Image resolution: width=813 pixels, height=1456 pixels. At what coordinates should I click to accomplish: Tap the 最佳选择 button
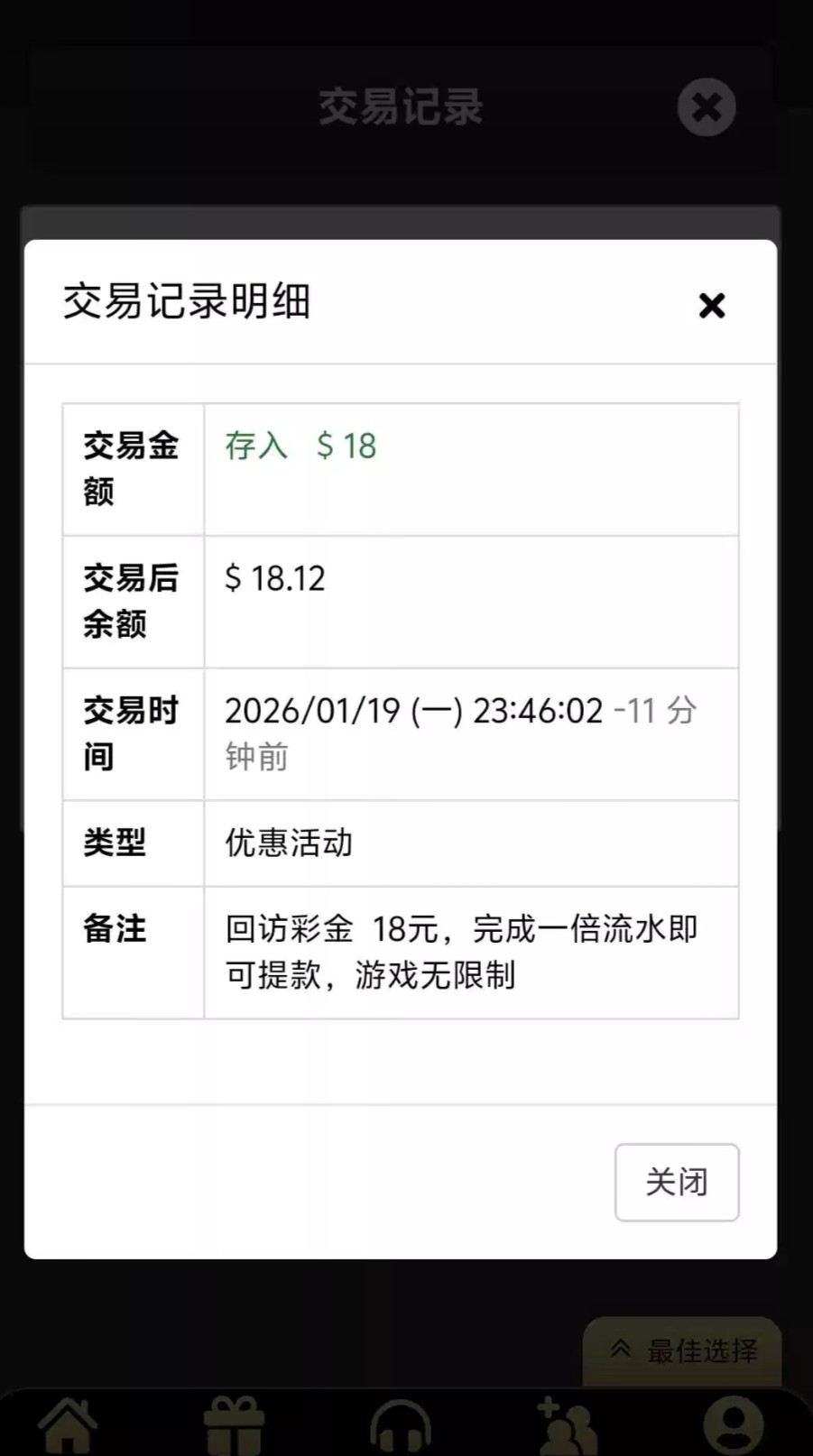pos(683,1350)
